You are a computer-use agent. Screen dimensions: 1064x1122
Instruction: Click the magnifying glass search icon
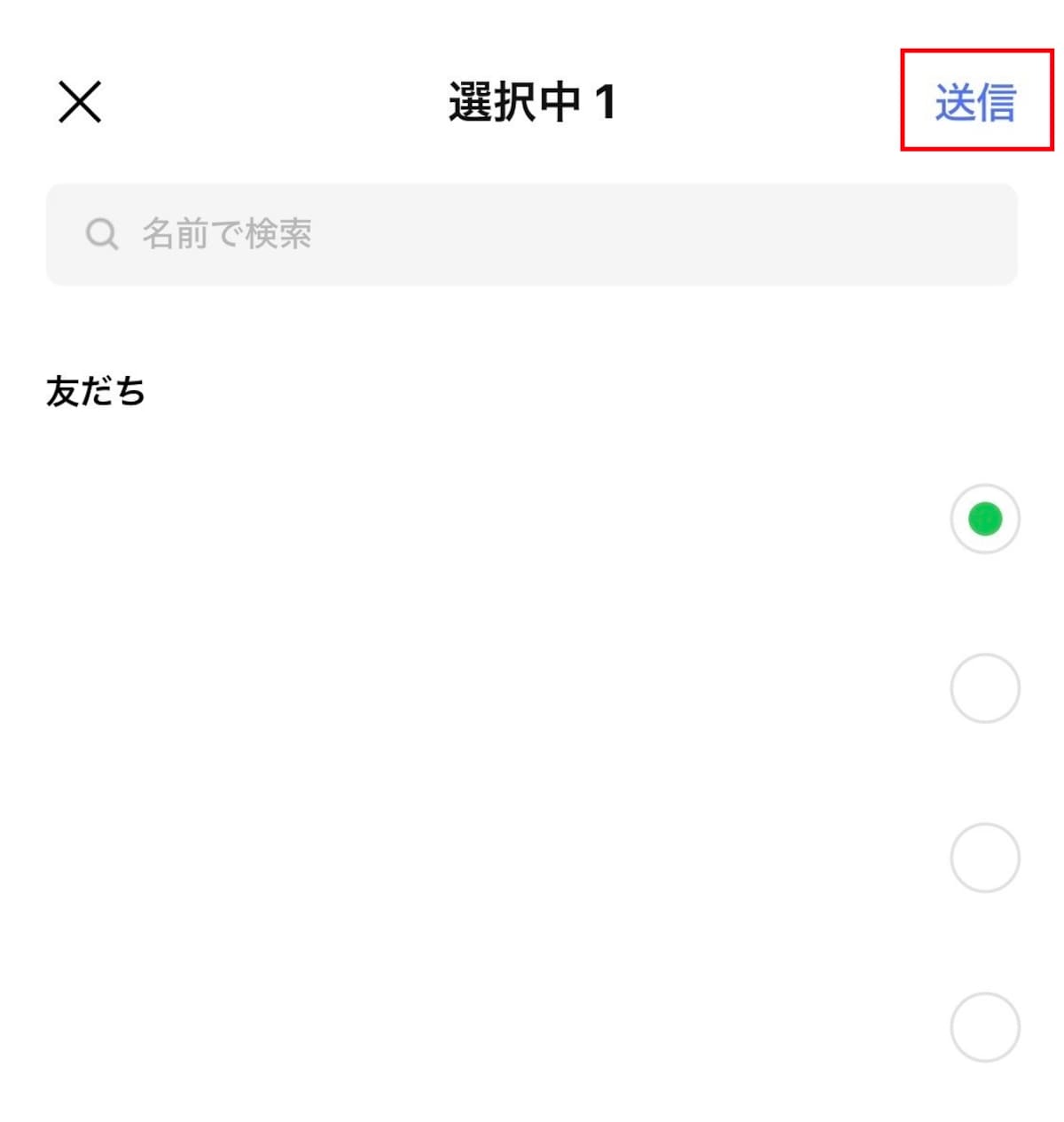pos(101,234)
